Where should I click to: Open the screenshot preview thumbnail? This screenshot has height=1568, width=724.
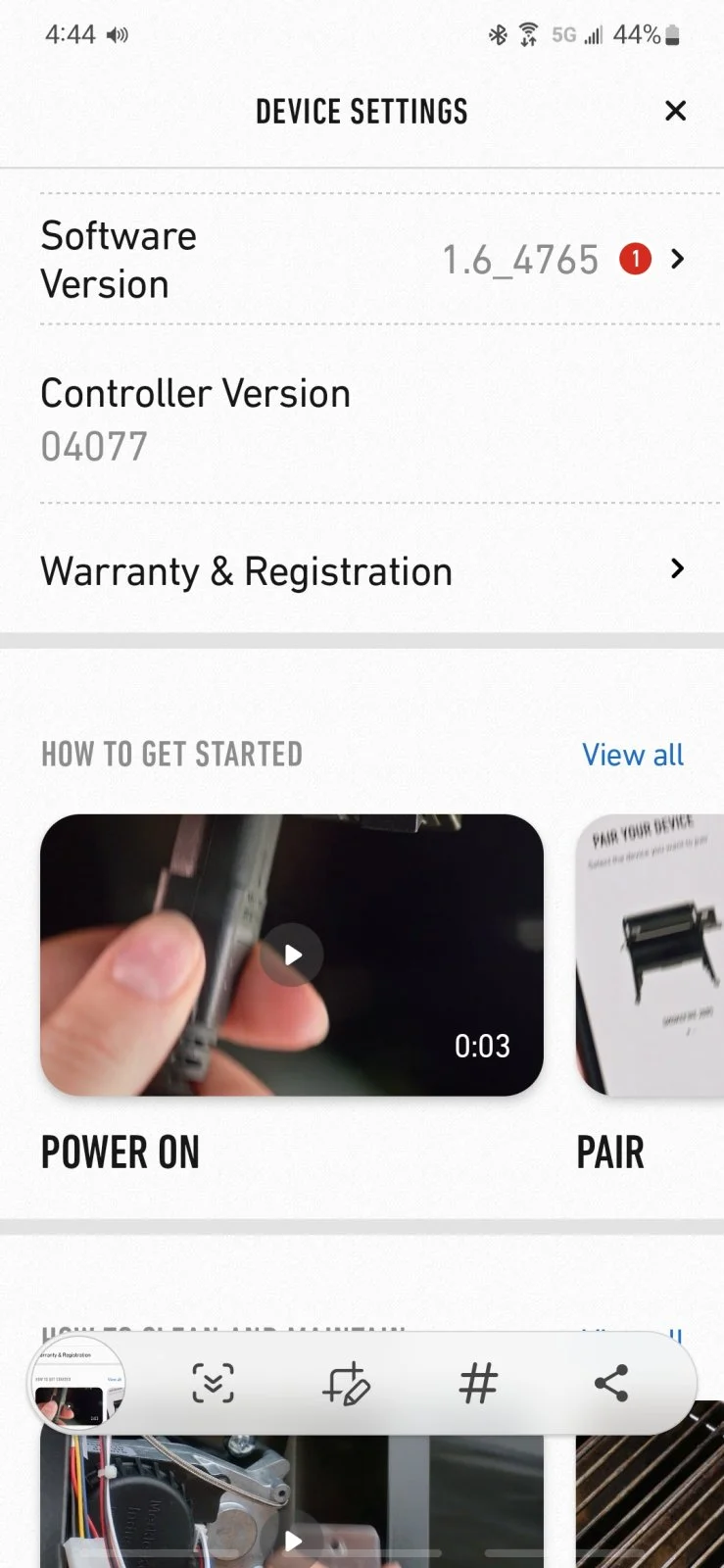point(77,1384)
